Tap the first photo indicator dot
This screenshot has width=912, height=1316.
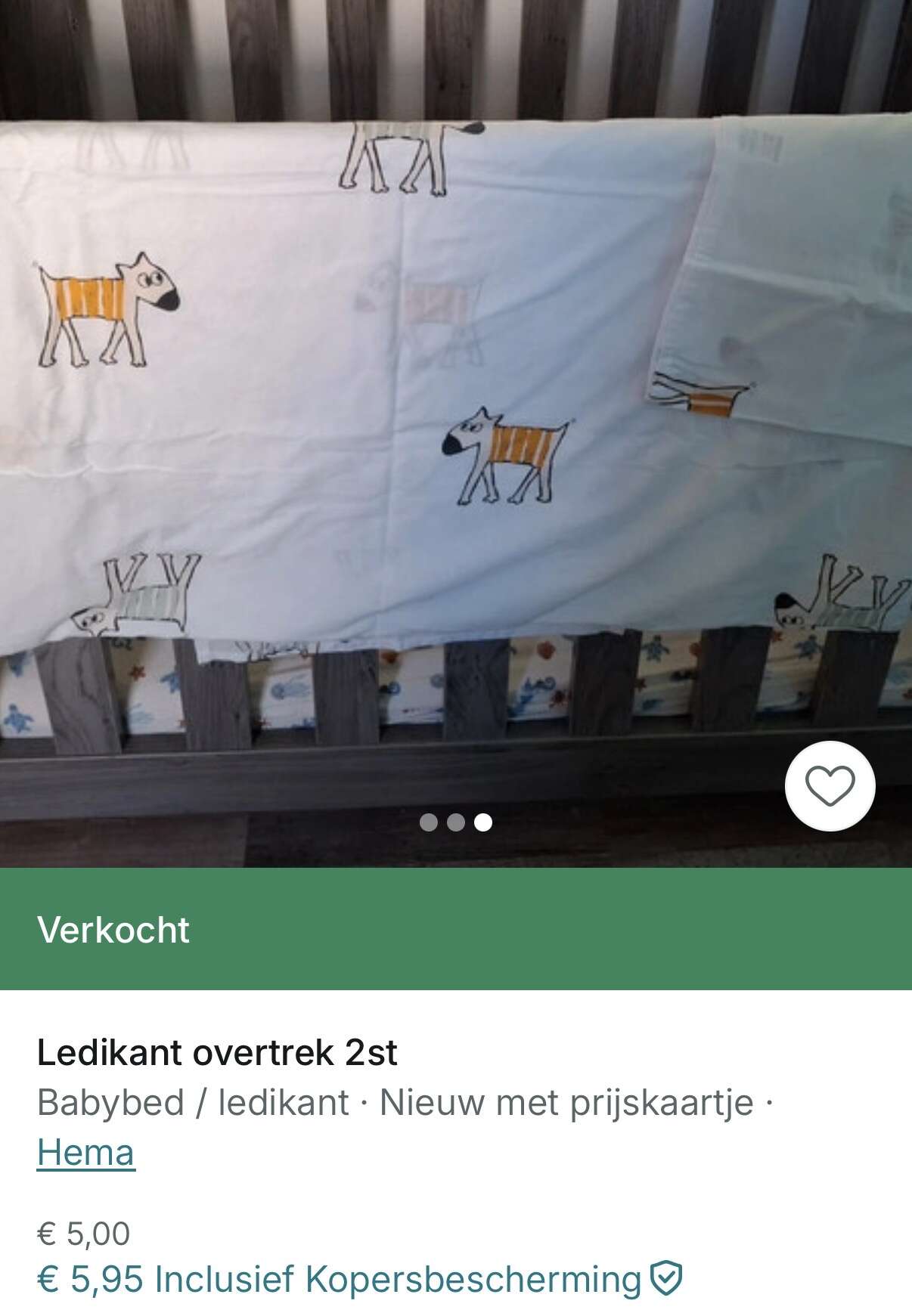click(x=428, y=822)
